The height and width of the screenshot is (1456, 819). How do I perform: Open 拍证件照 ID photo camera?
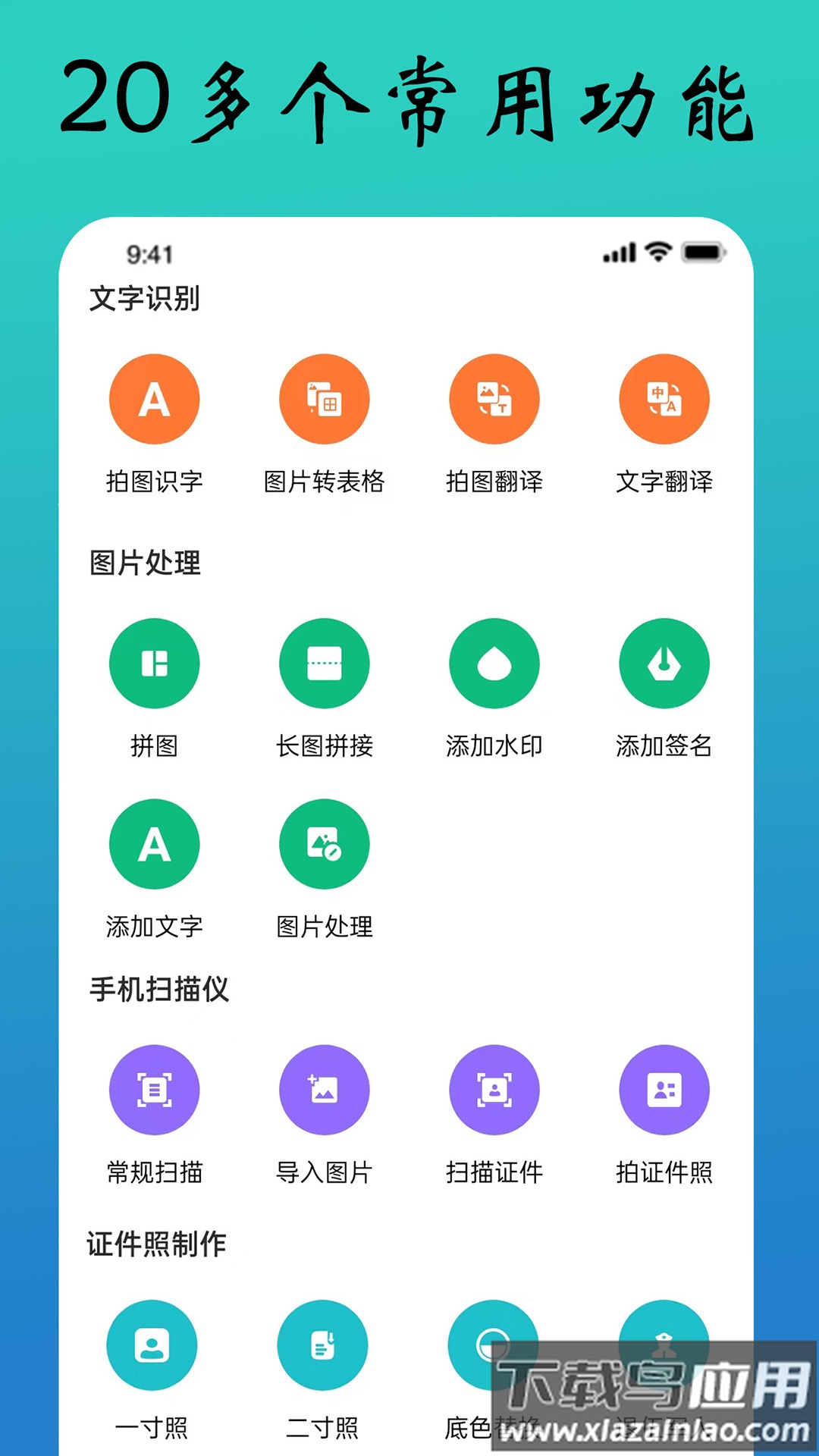pyautogui.click(x=664, y=1089)
